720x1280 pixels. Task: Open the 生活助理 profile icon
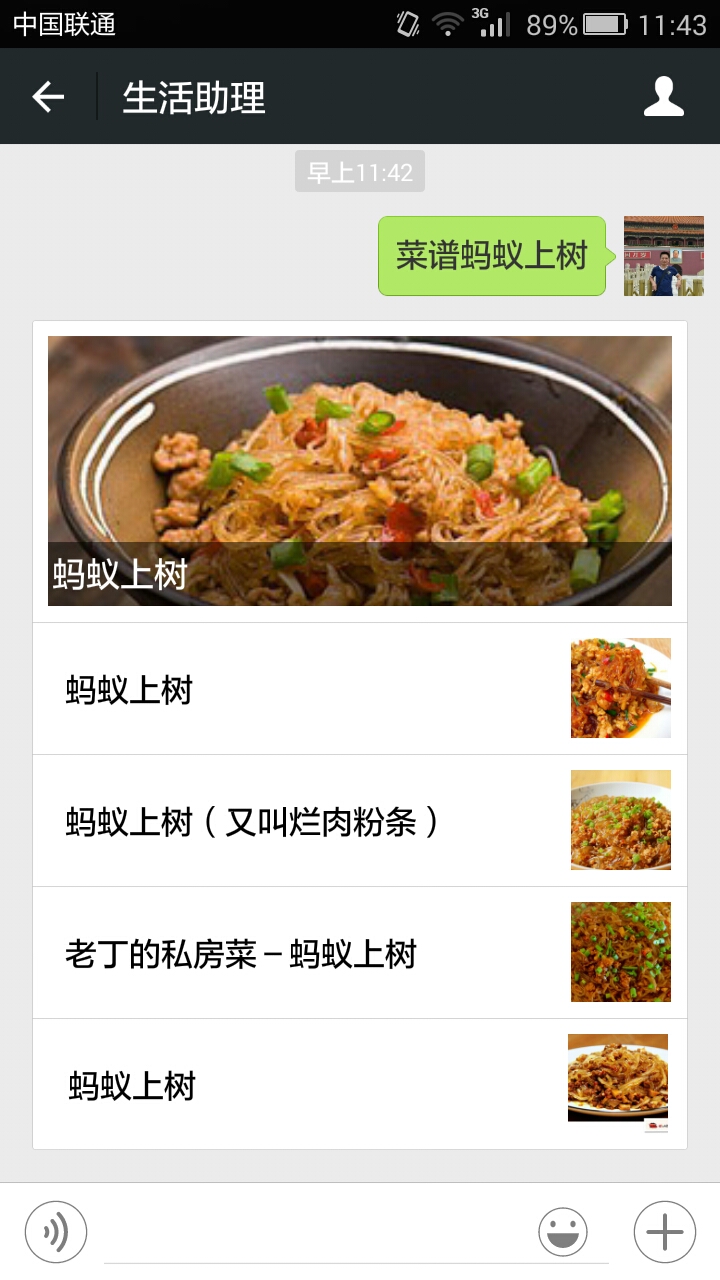coord(664,97)
